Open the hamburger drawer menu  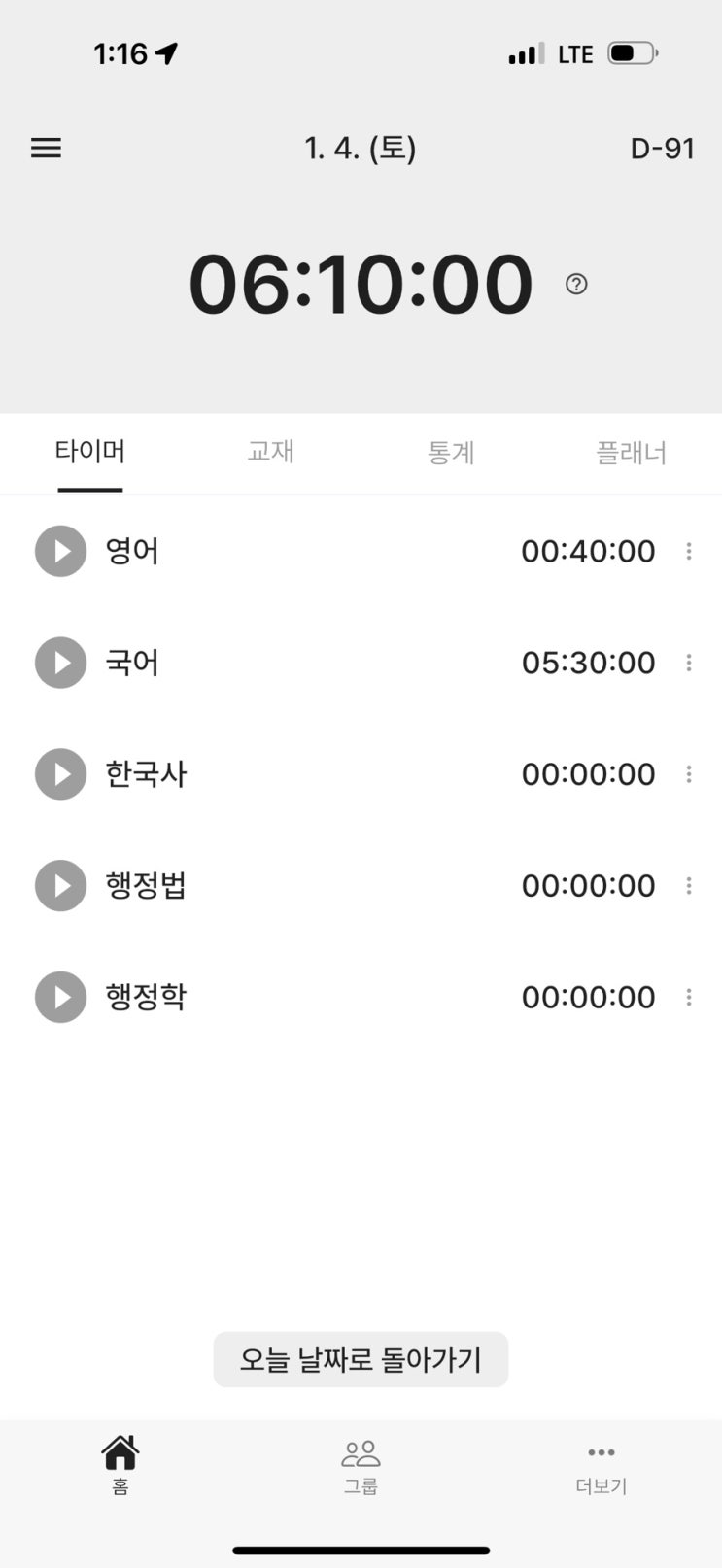coord(46,148)
